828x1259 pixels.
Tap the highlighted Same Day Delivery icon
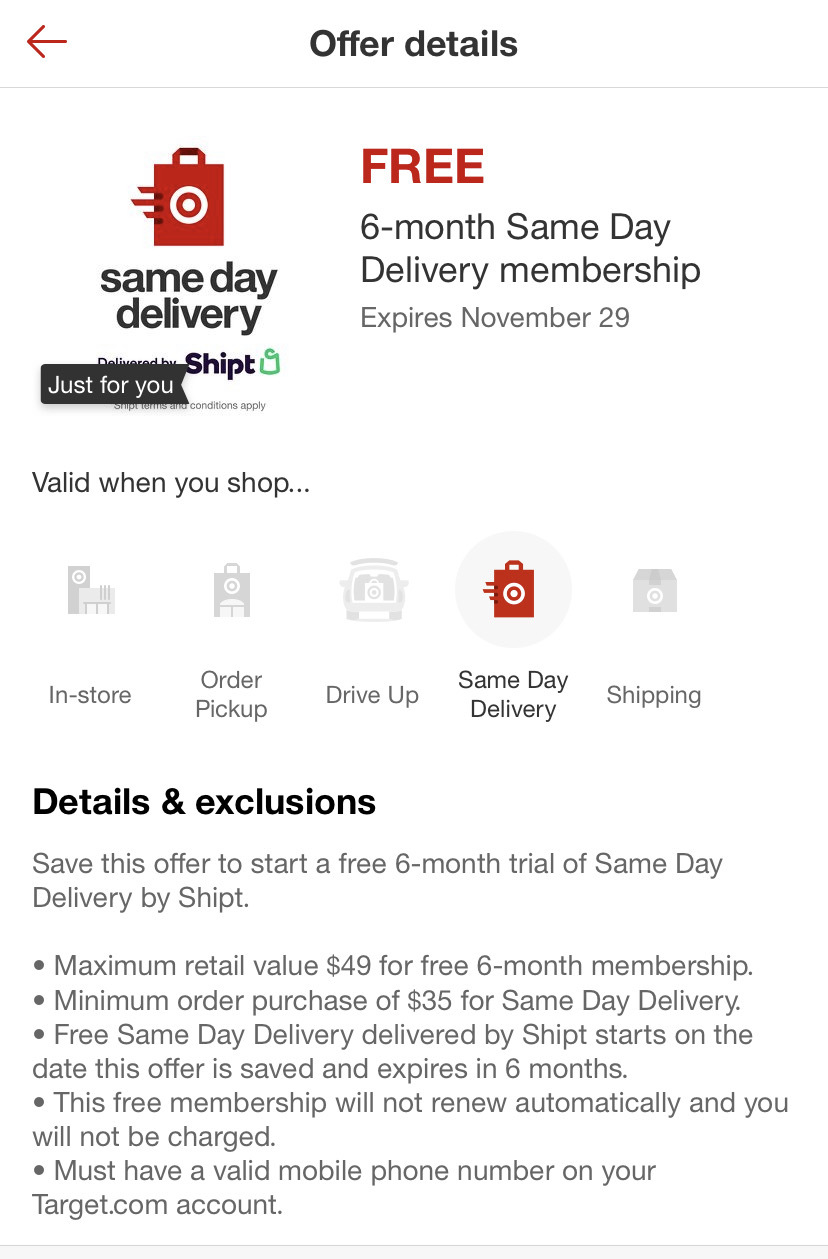[513, 590]
